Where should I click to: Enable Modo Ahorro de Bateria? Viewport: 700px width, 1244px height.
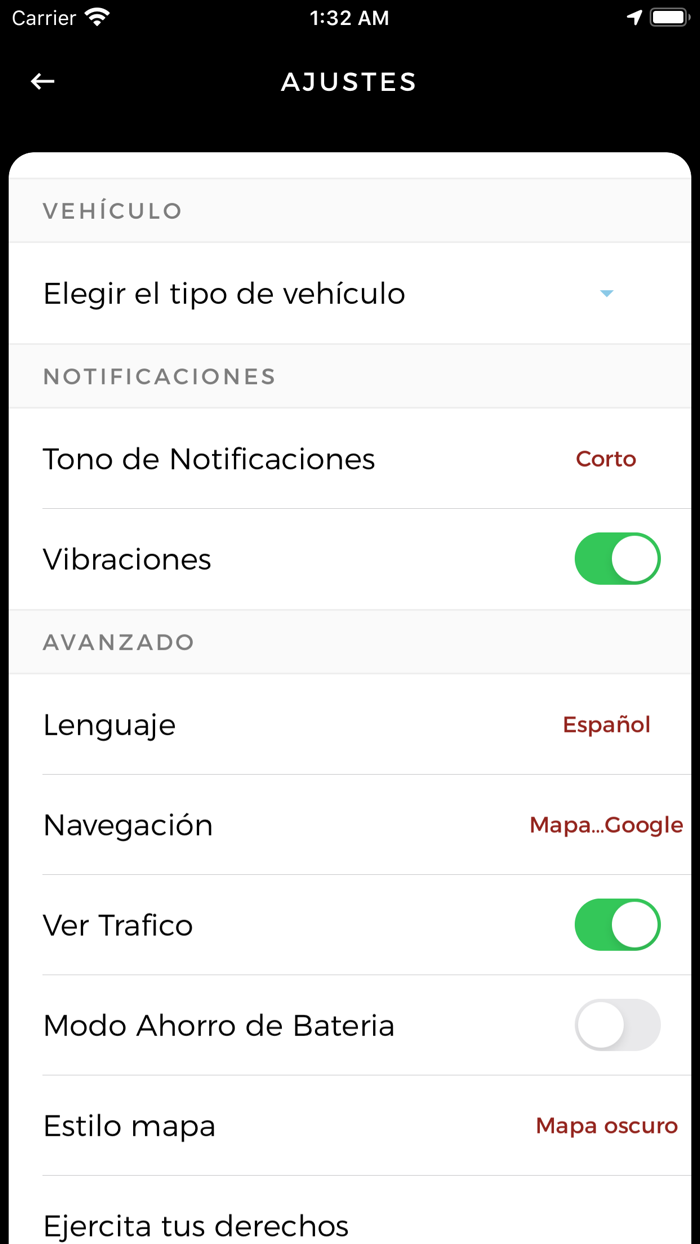click(x=617, y=1025)
